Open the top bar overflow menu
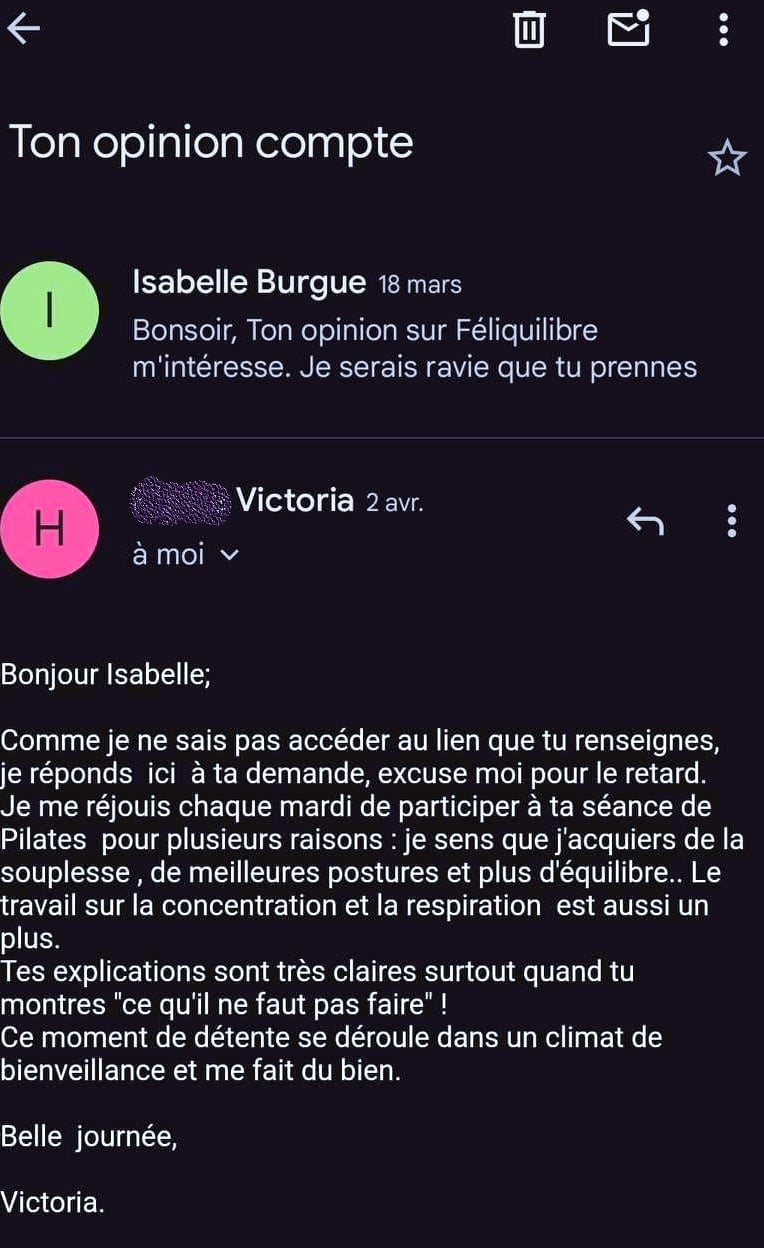The height and width of the screenshot is (1248, 764). (x=723, y=30)
